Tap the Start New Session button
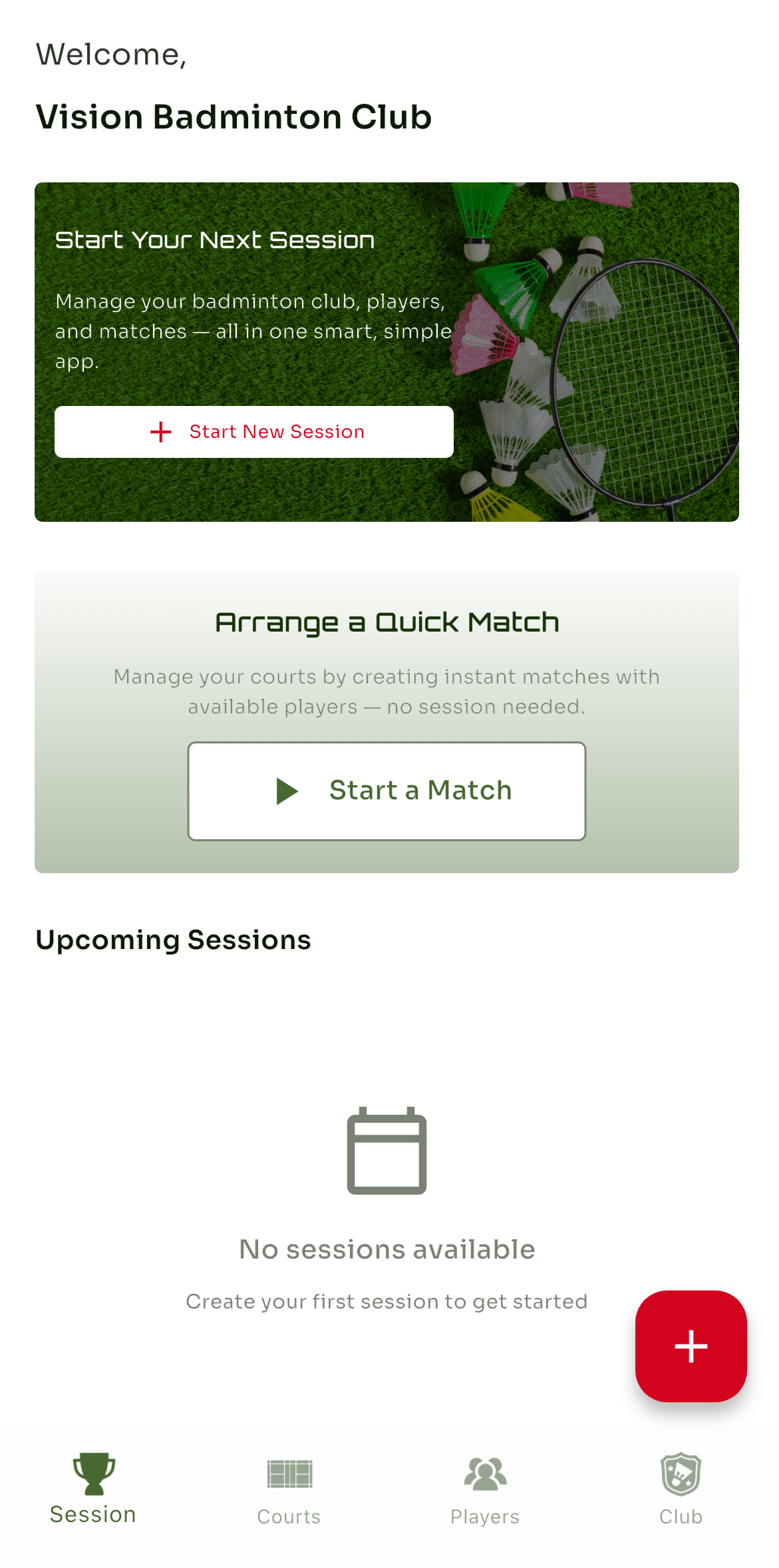The width and height of the screenshot is (779, 1568). click(x=253, y=432)
